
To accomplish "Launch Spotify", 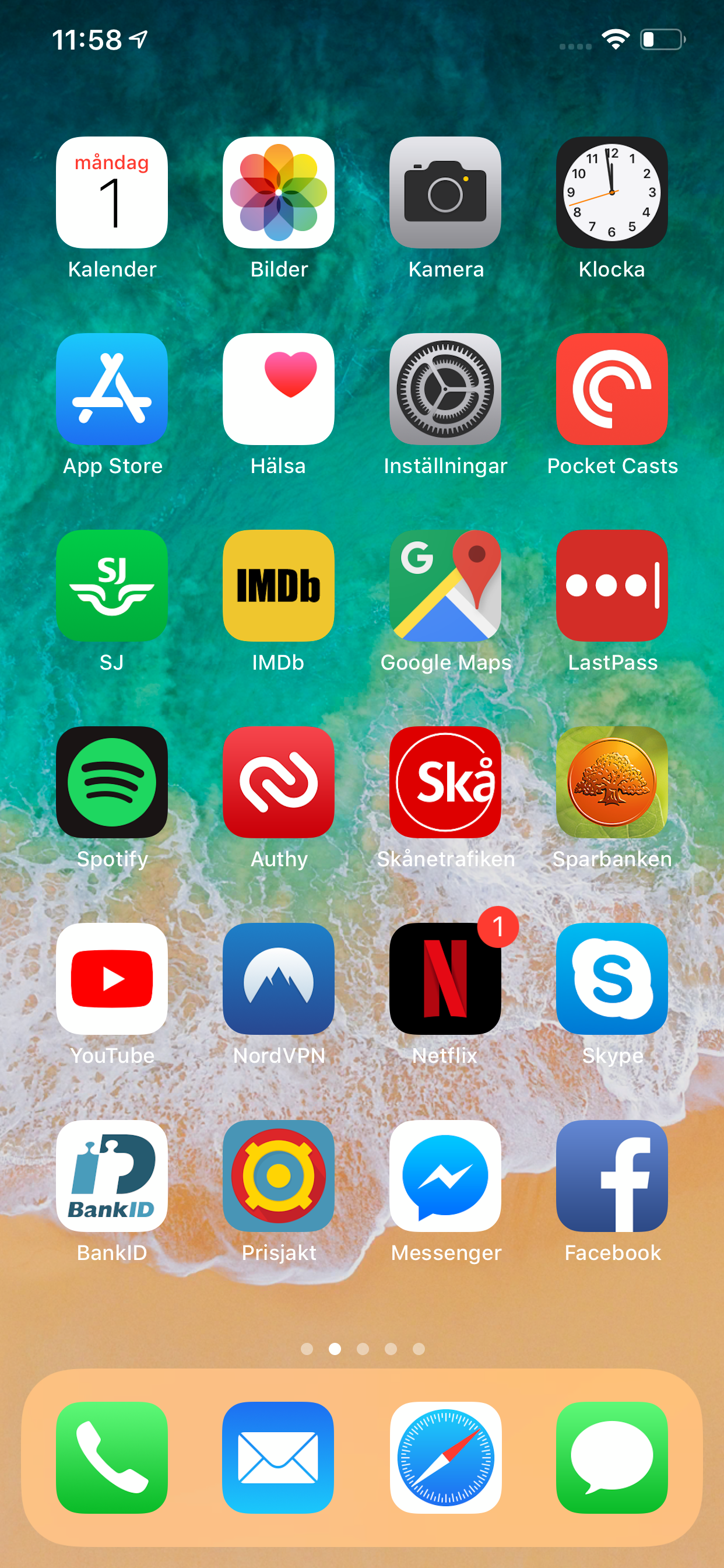I will [x=112, y=782].
